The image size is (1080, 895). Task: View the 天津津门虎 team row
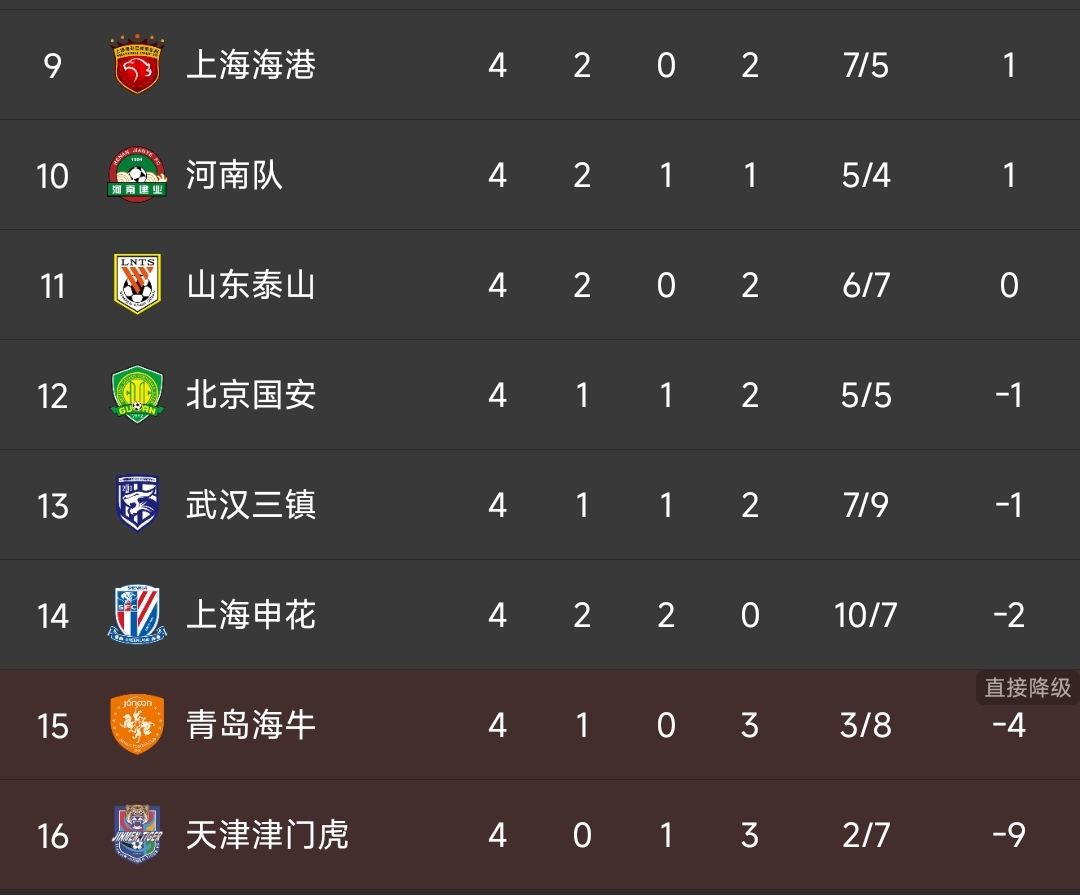click(267, 835)
